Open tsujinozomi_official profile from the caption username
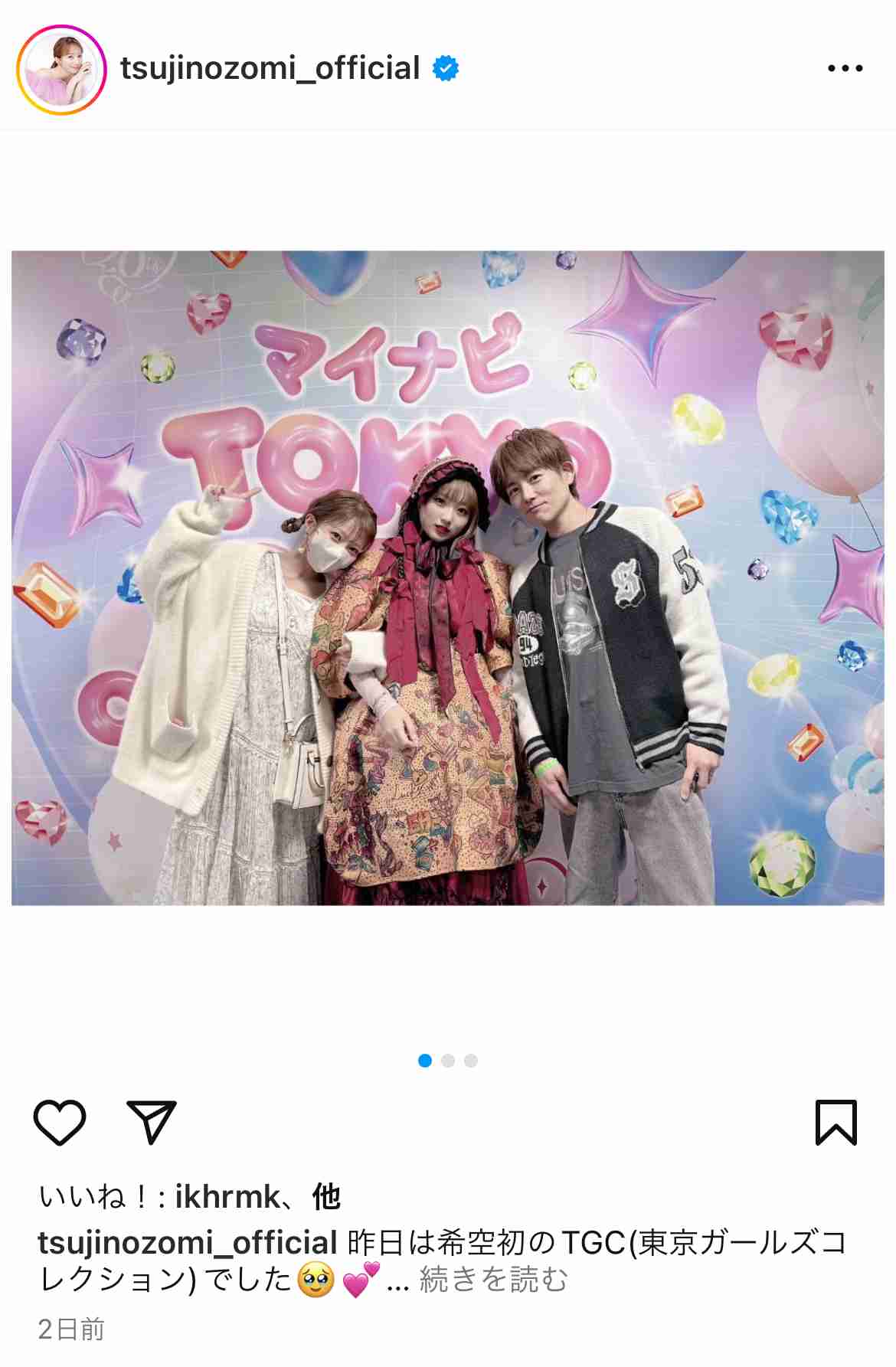Viewport: 896px width, 1367px height. [188, 1242]
